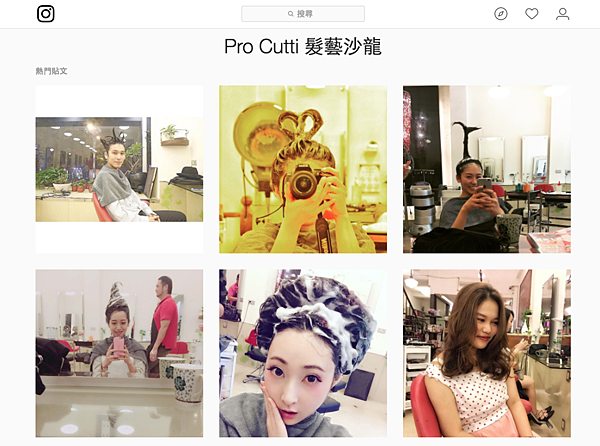Open the profile person icon
This screenshot has height=446, width=600.
(x=563, y=14)
